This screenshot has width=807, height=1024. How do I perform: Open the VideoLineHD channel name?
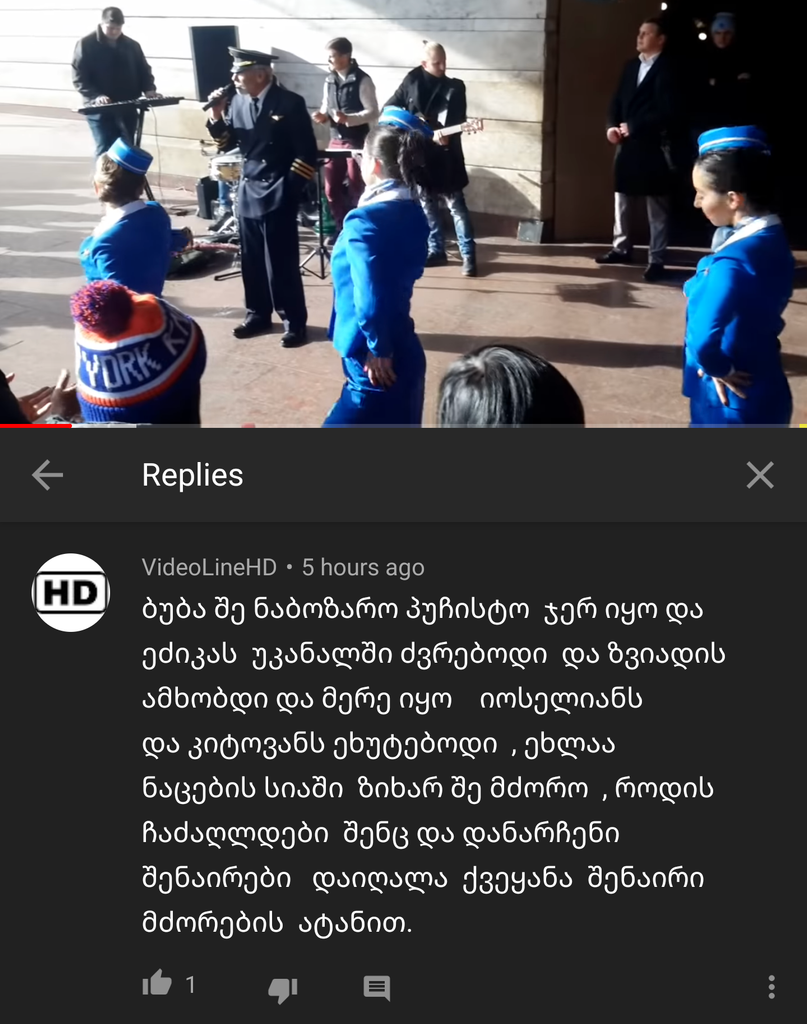(x=208, y=567)
